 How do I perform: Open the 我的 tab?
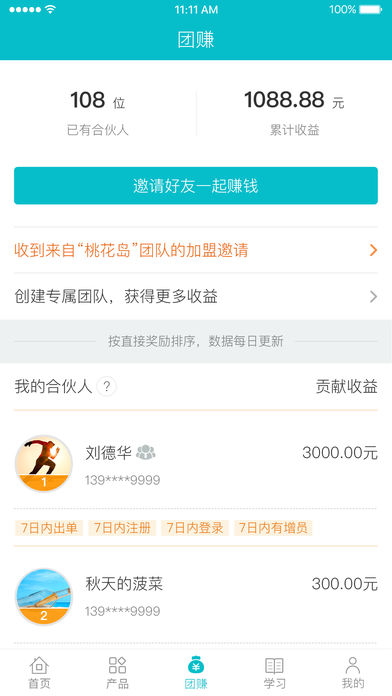353,672
